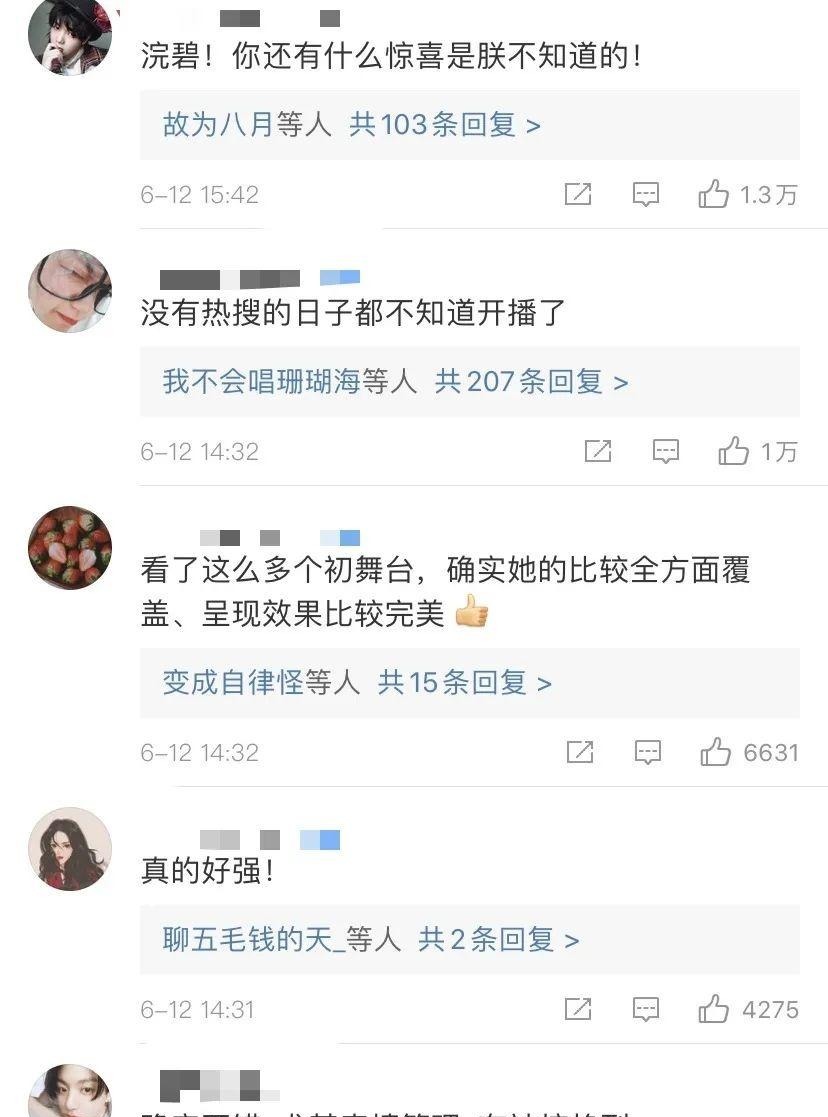828x1117 pixels.
Task: Expand the 103 replies under the first comment
Action: [351, 125]
